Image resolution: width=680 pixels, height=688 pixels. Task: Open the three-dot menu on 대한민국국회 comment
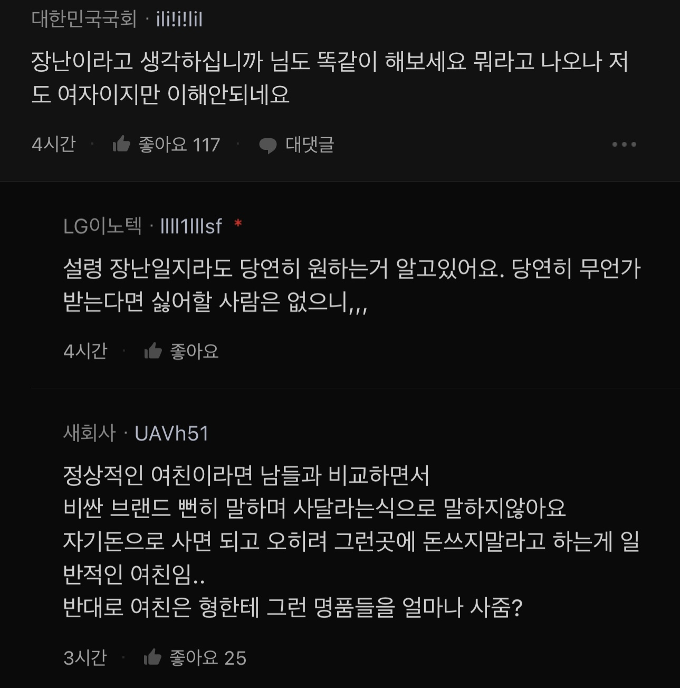tap(624, 144)
